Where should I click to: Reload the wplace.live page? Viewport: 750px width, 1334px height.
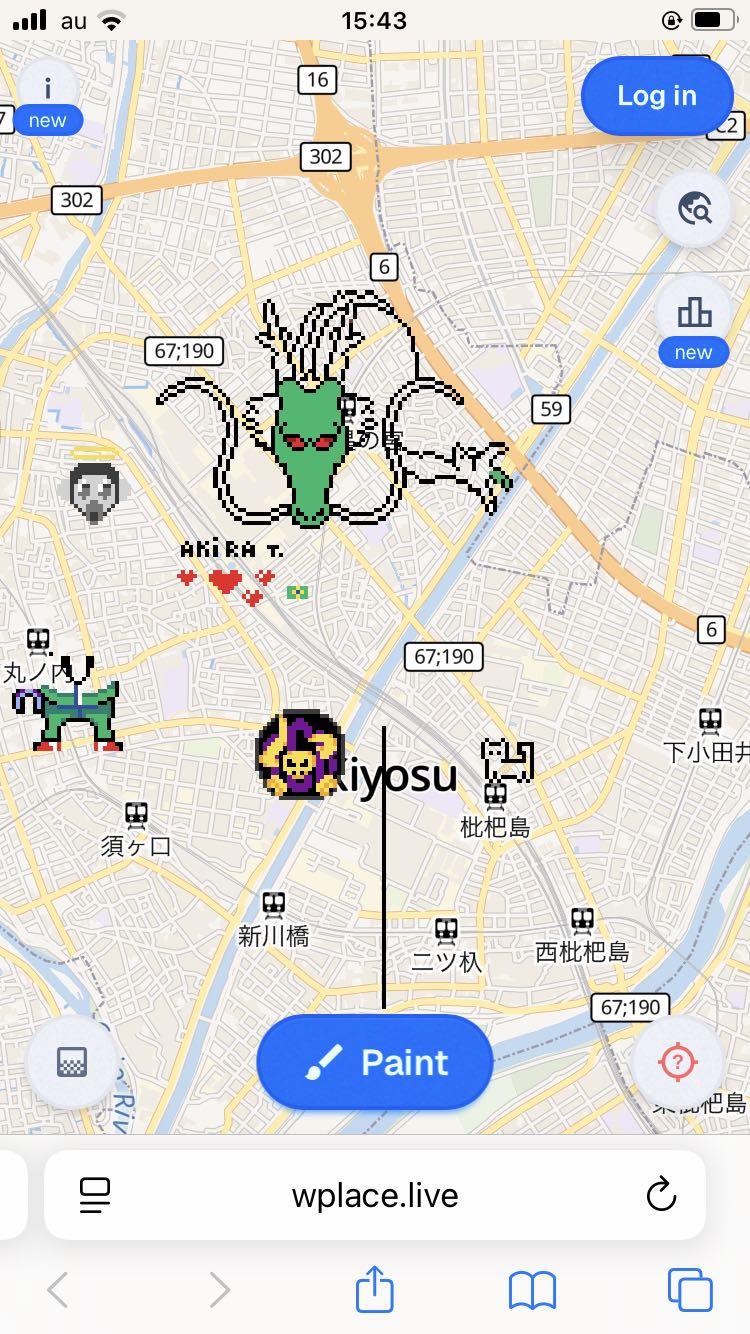pos(661,1195)
